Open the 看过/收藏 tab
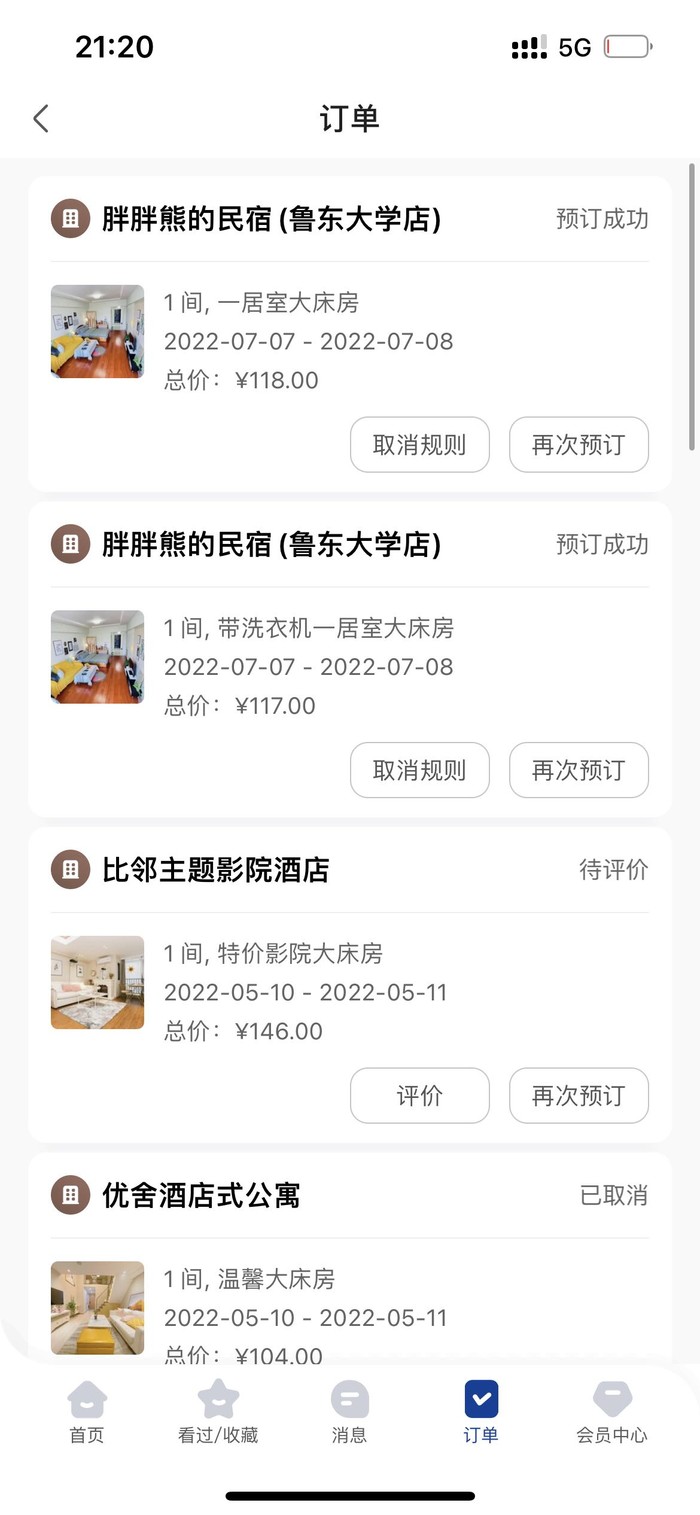The height and width of the screenshot is (1515, 700). click(218, 1412)
